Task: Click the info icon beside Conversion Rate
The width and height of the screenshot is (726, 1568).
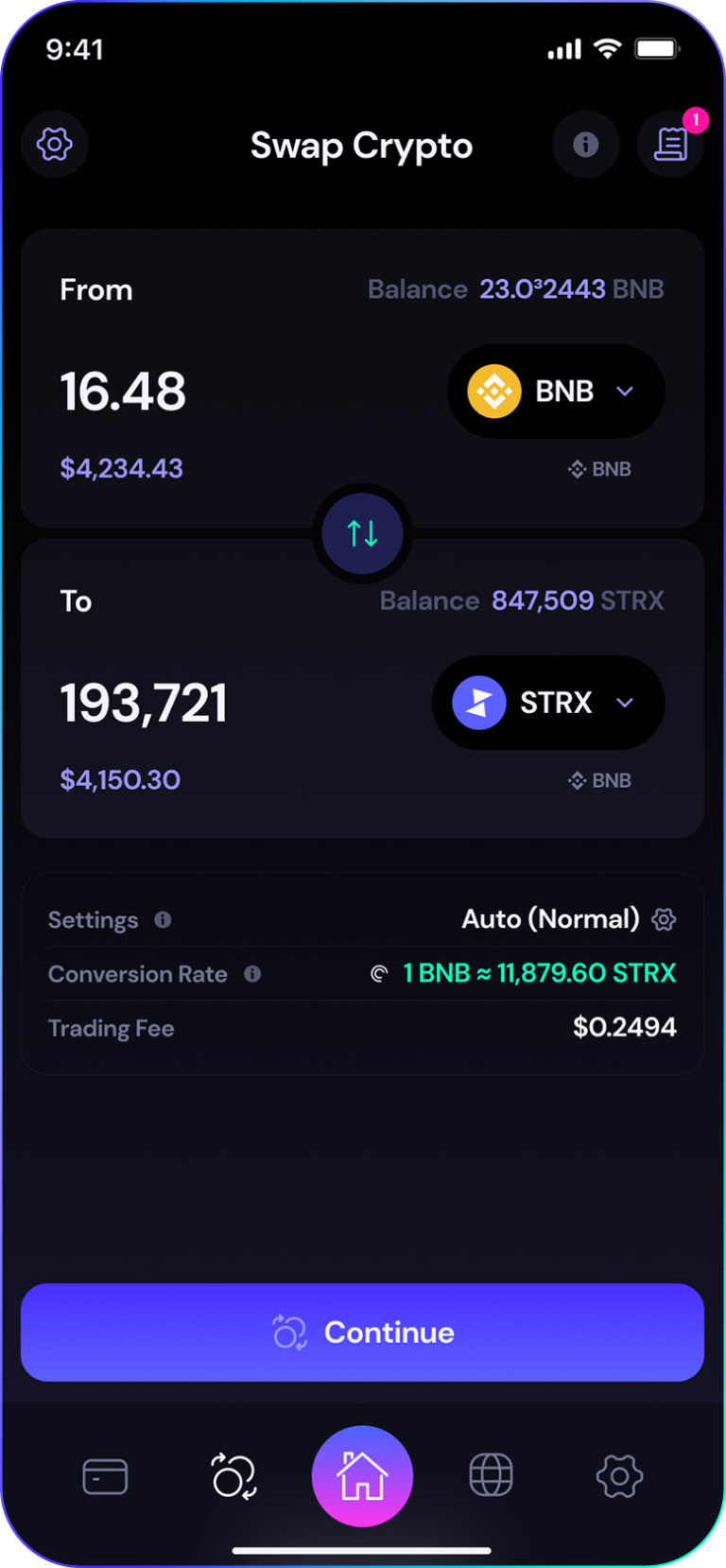Action: click(x=251, y=974)
